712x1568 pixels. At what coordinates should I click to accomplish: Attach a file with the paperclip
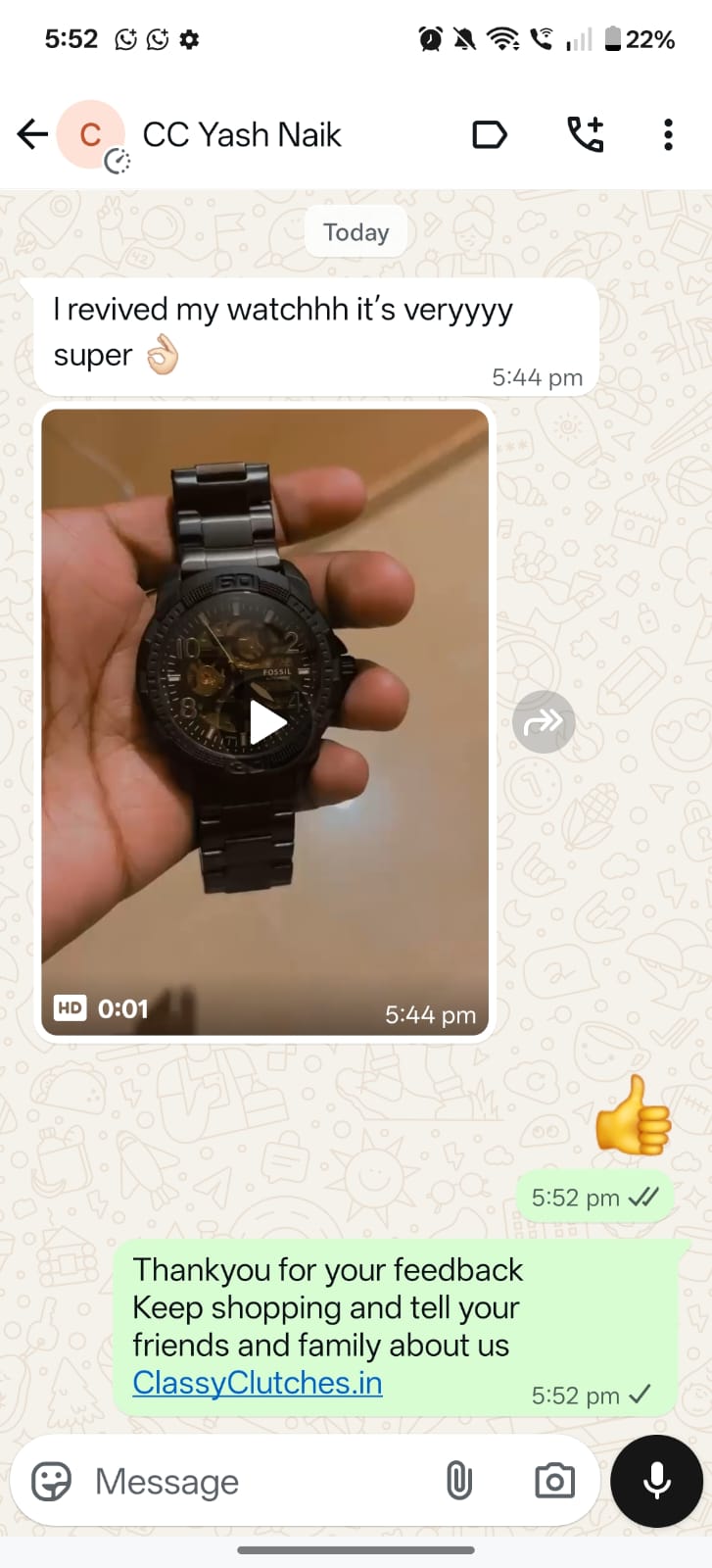[x=458, y=1482]
